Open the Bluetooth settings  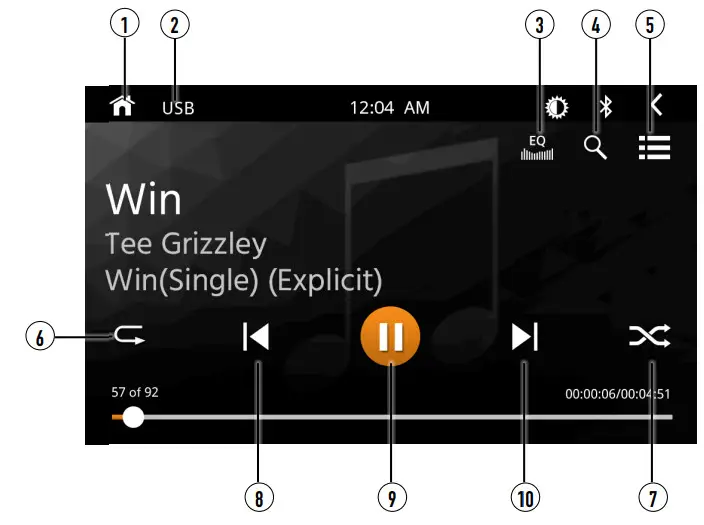[x=604, y=107]
